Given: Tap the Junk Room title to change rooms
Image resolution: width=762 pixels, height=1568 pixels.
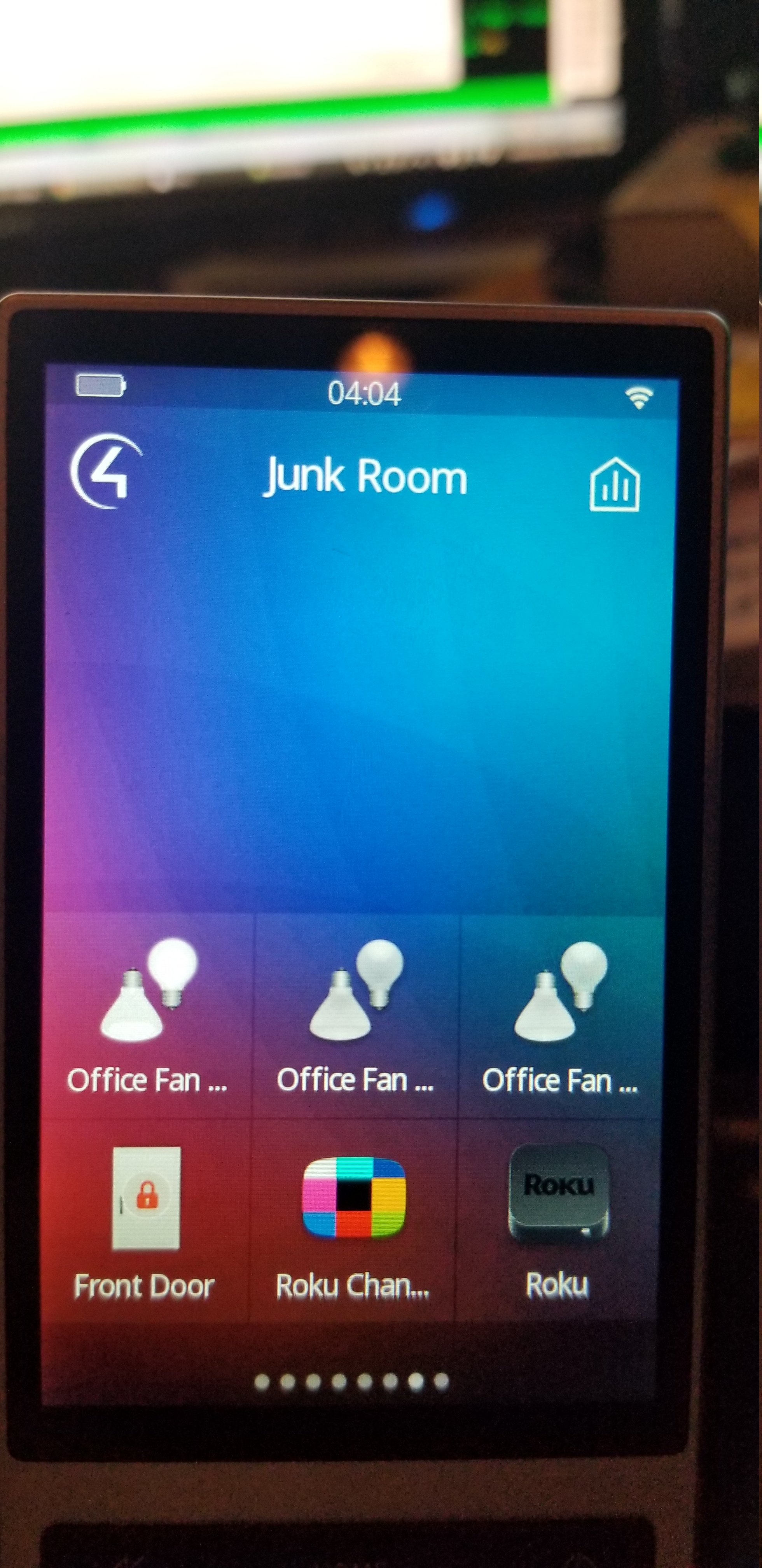Looking at the screenshot, I should point(365,476).
